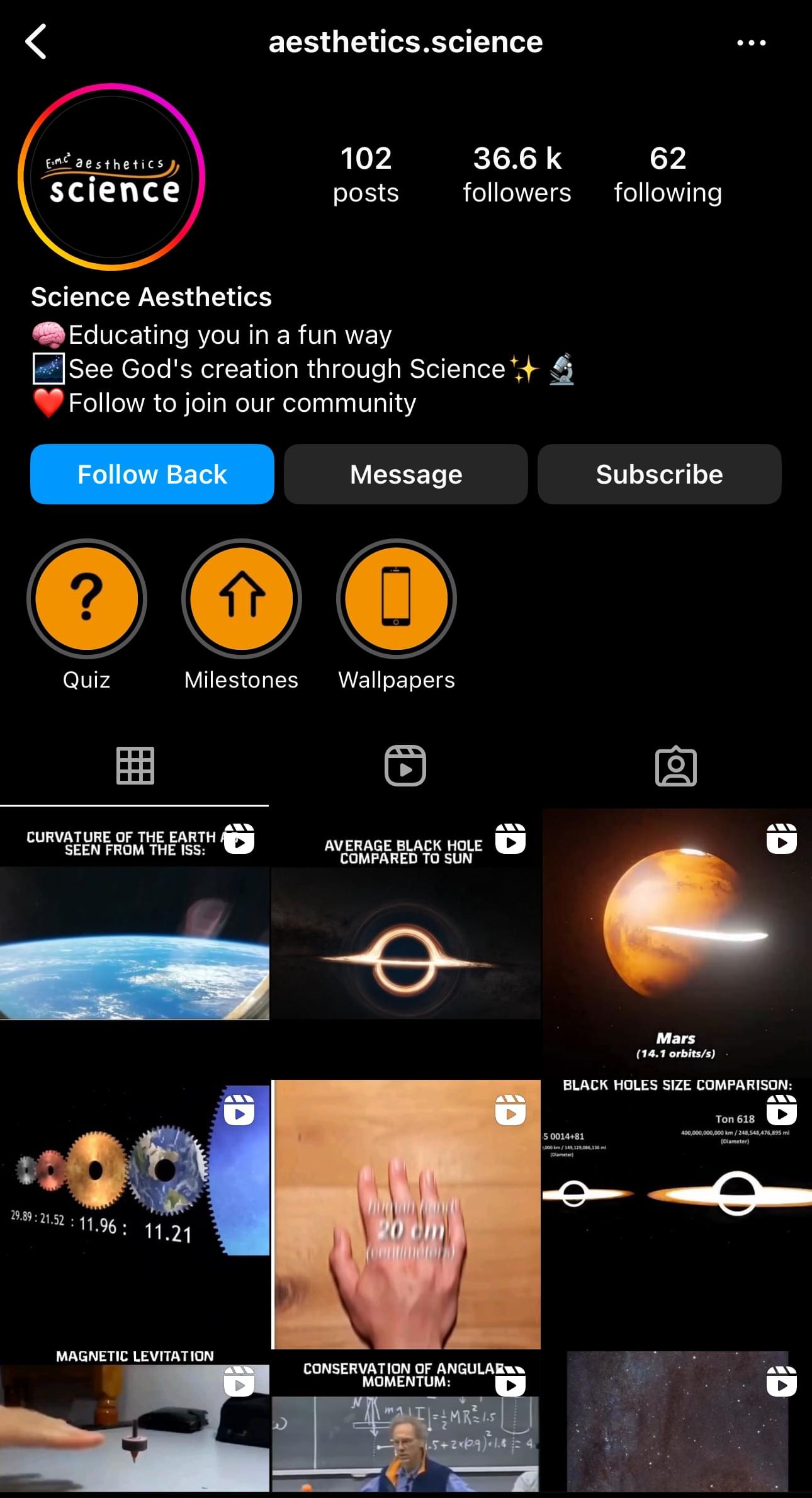Switch to the tagged posts tab
This screenshot has height=1498, width=812.
point(676,766)
